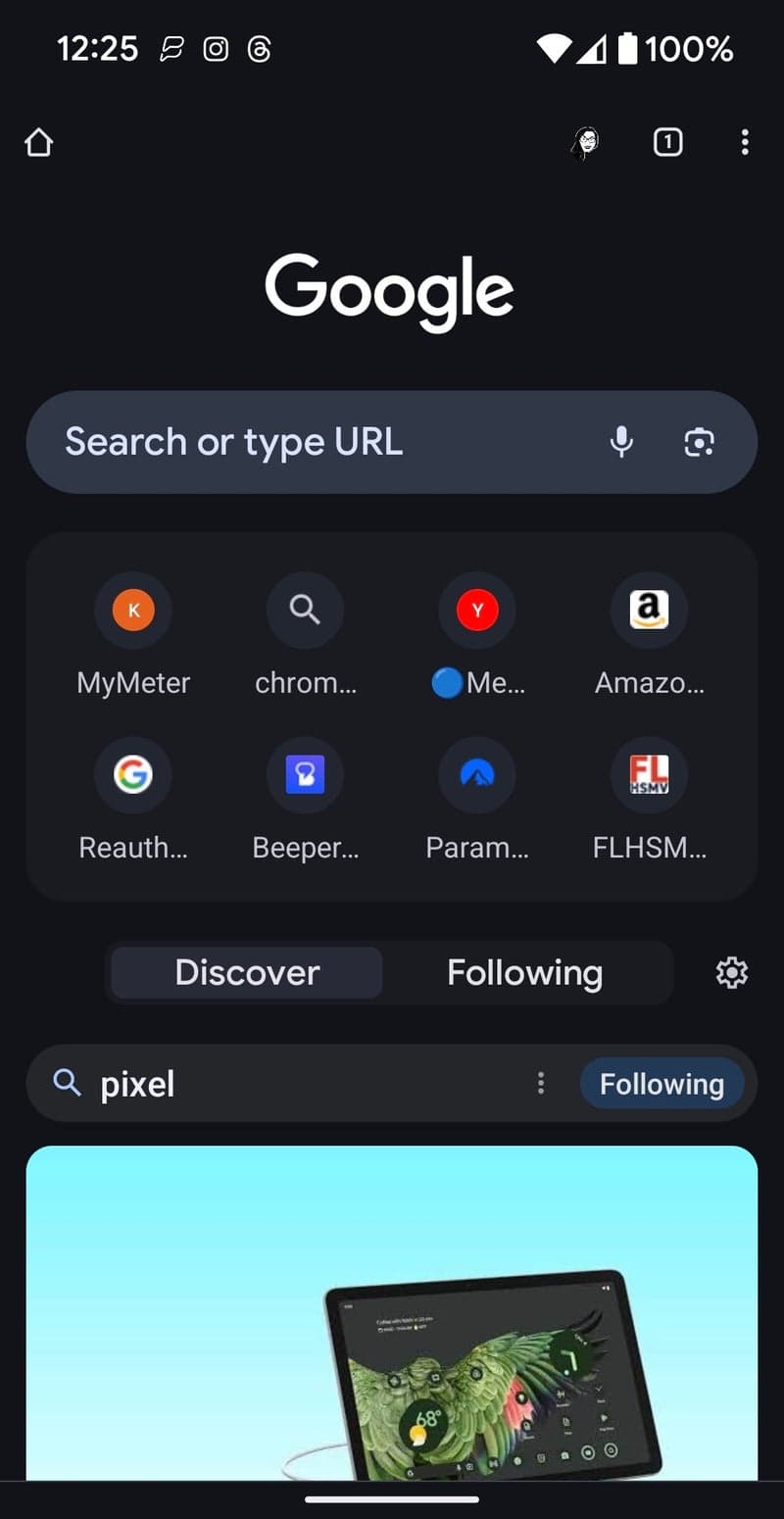Screen dimensions: 784x1519
Task: Open the tab switcher showing one tab
Action: tap(667, 142)
